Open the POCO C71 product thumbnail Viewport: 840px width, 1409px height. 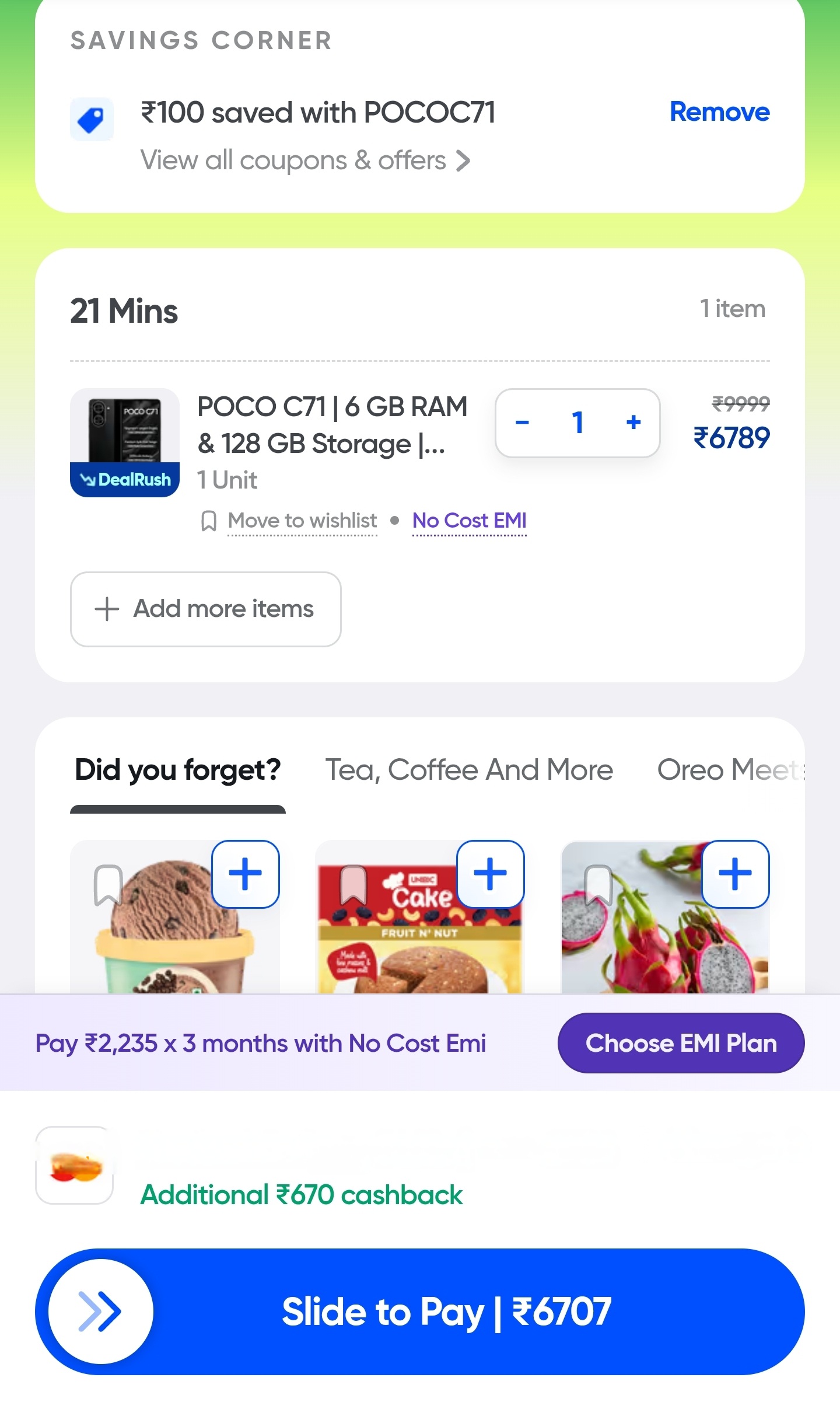[124, 442]
